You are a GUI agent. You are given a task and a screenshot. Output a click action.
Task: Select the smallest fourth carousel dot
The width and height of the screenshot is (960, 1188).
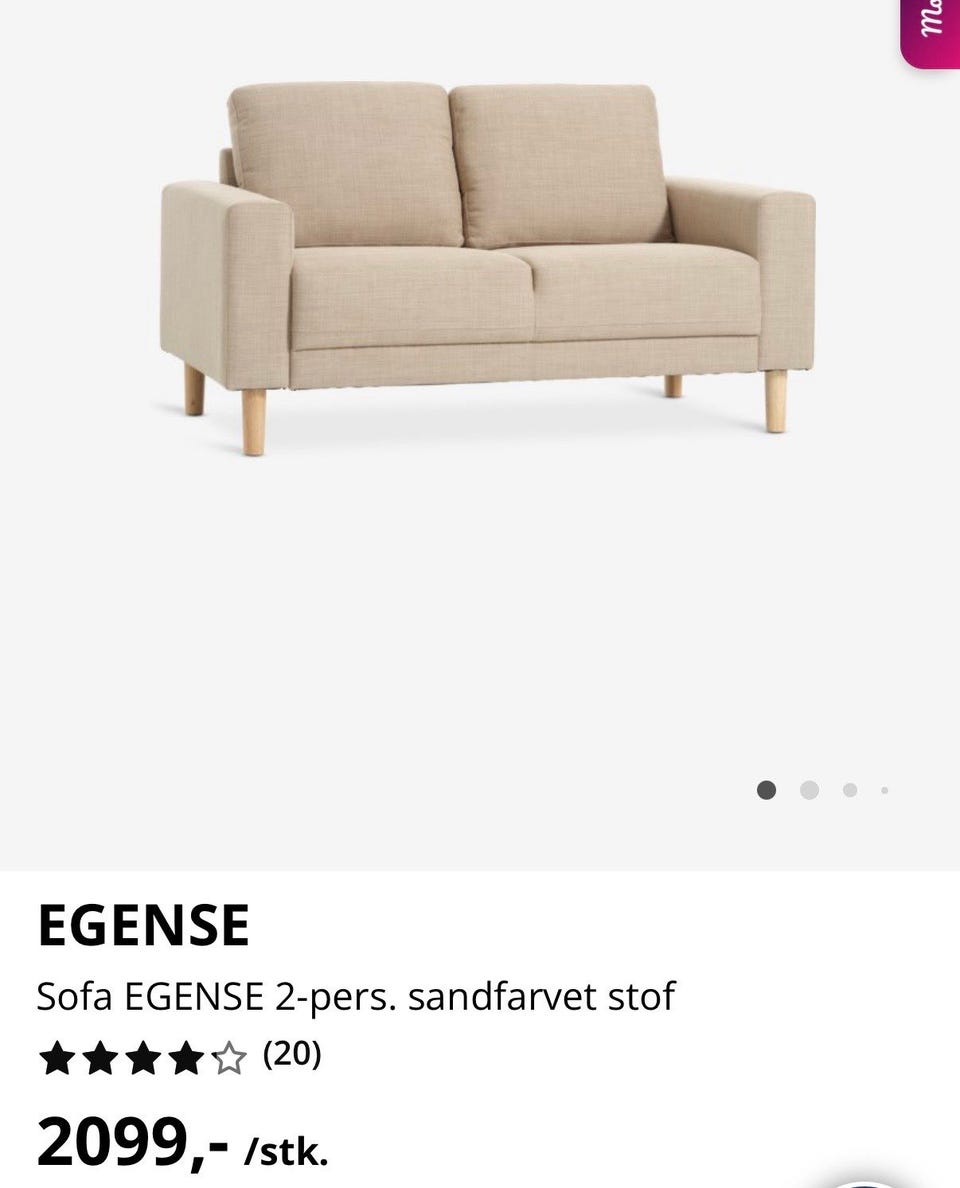(884, 790)
